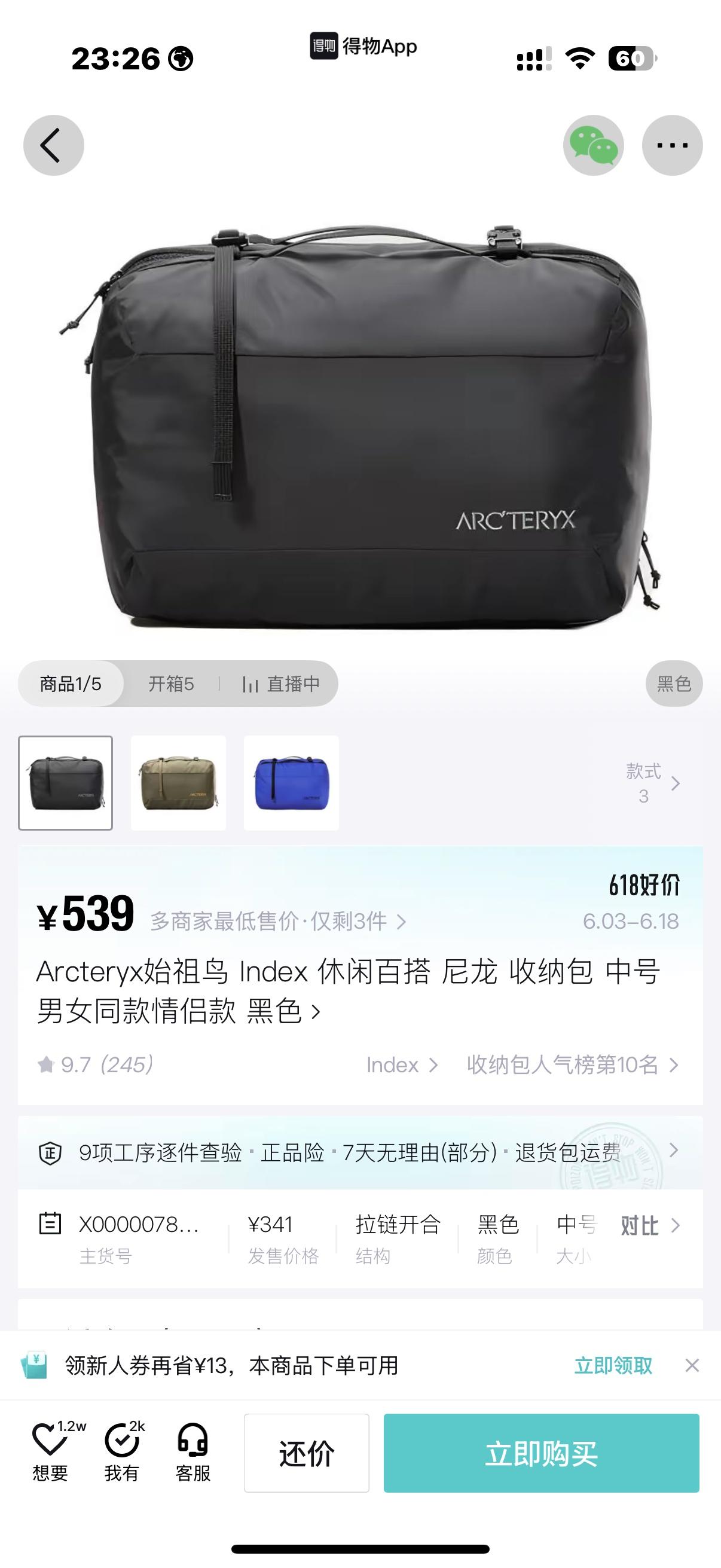Image resolution: width=721 pixels, height=1568 pixels.
Task: Select the blue bag variant
Action: (x=291, y=783)
